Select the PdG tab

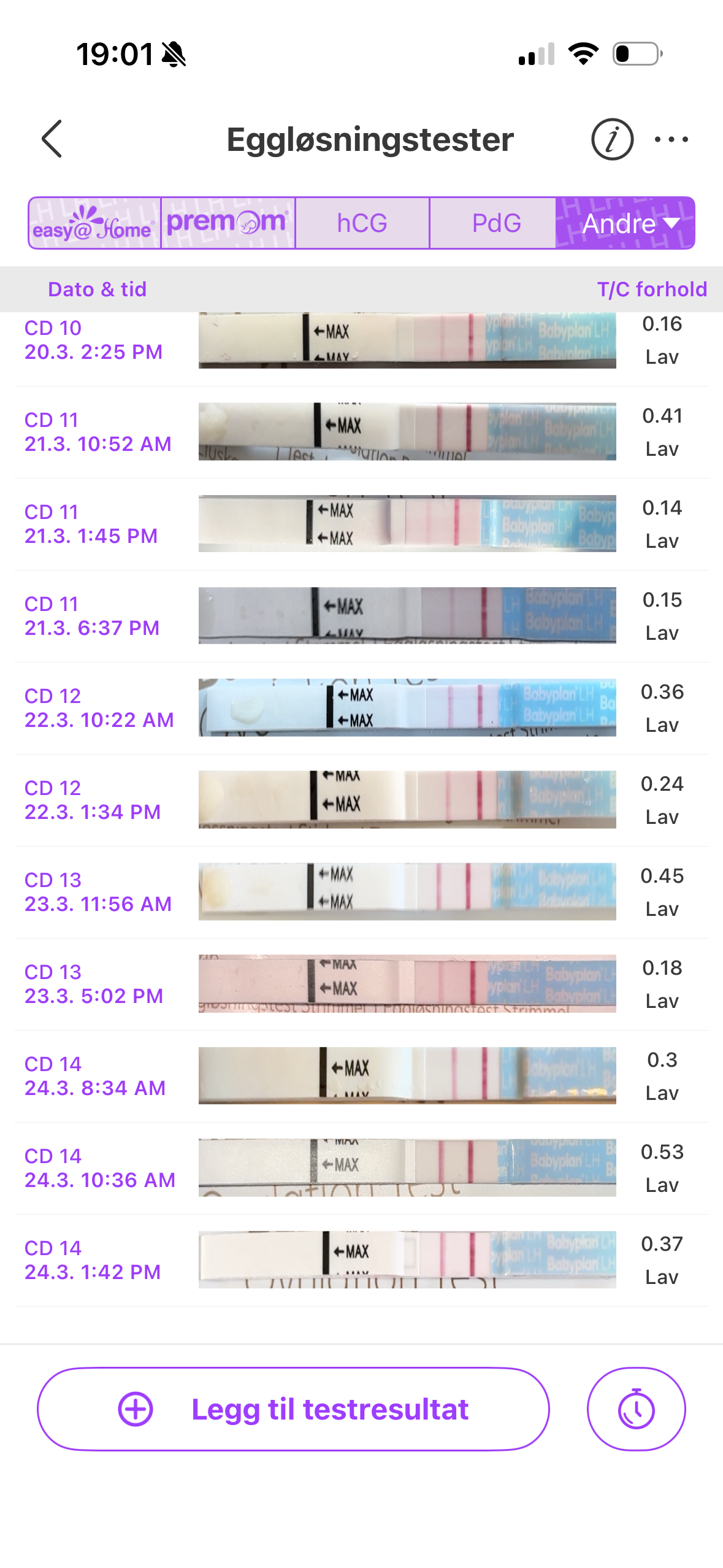pyautogui.click(x=495, y=223)
